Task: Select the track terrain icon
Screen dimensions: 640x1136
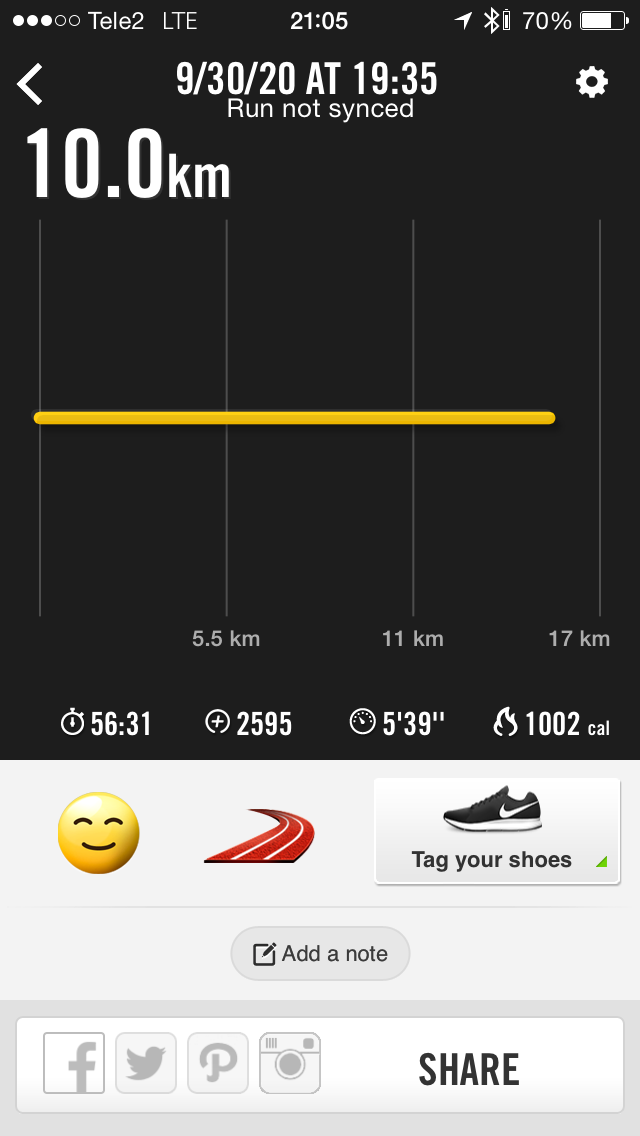Action: [259, 835]
